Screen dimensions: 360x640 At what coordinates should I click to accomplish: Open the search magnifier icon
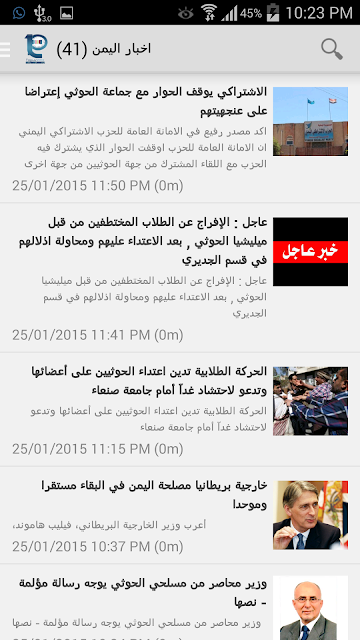click(x=331, y=49)
